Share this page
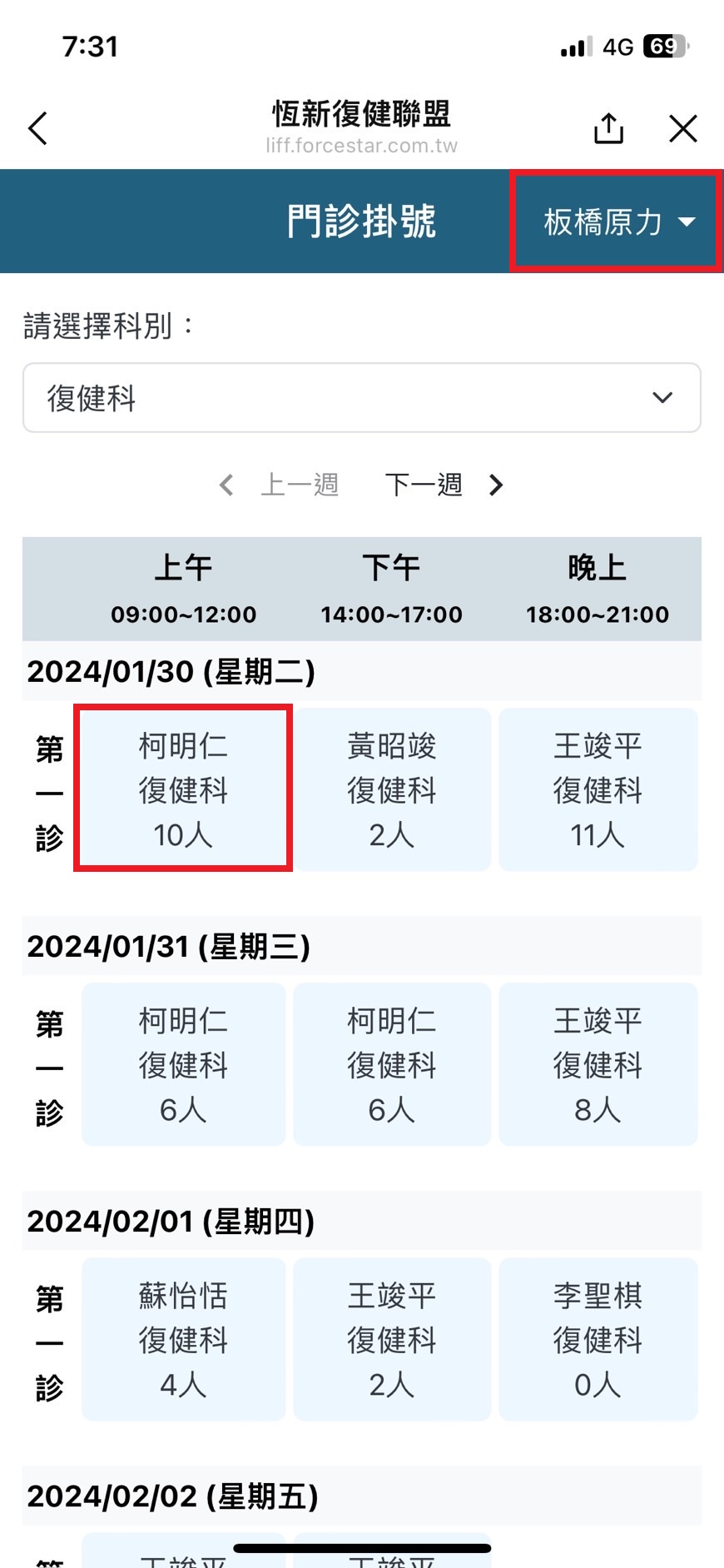 pyautogui.click(x=608, y=128)
